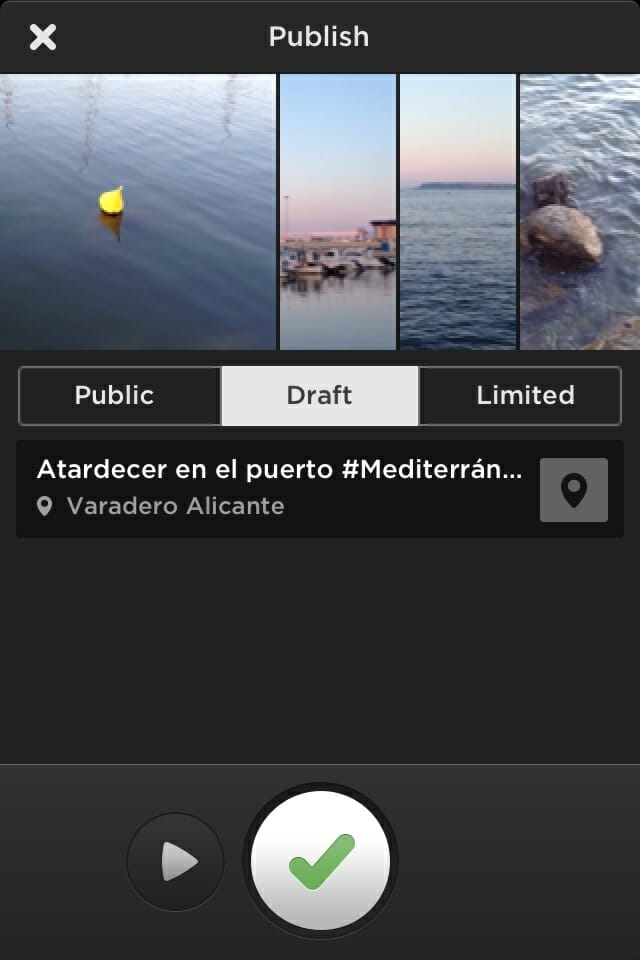The width and height of the screenshot is (640, 960).
Task: Close the Publish screen
Action: tap(43, 37)
